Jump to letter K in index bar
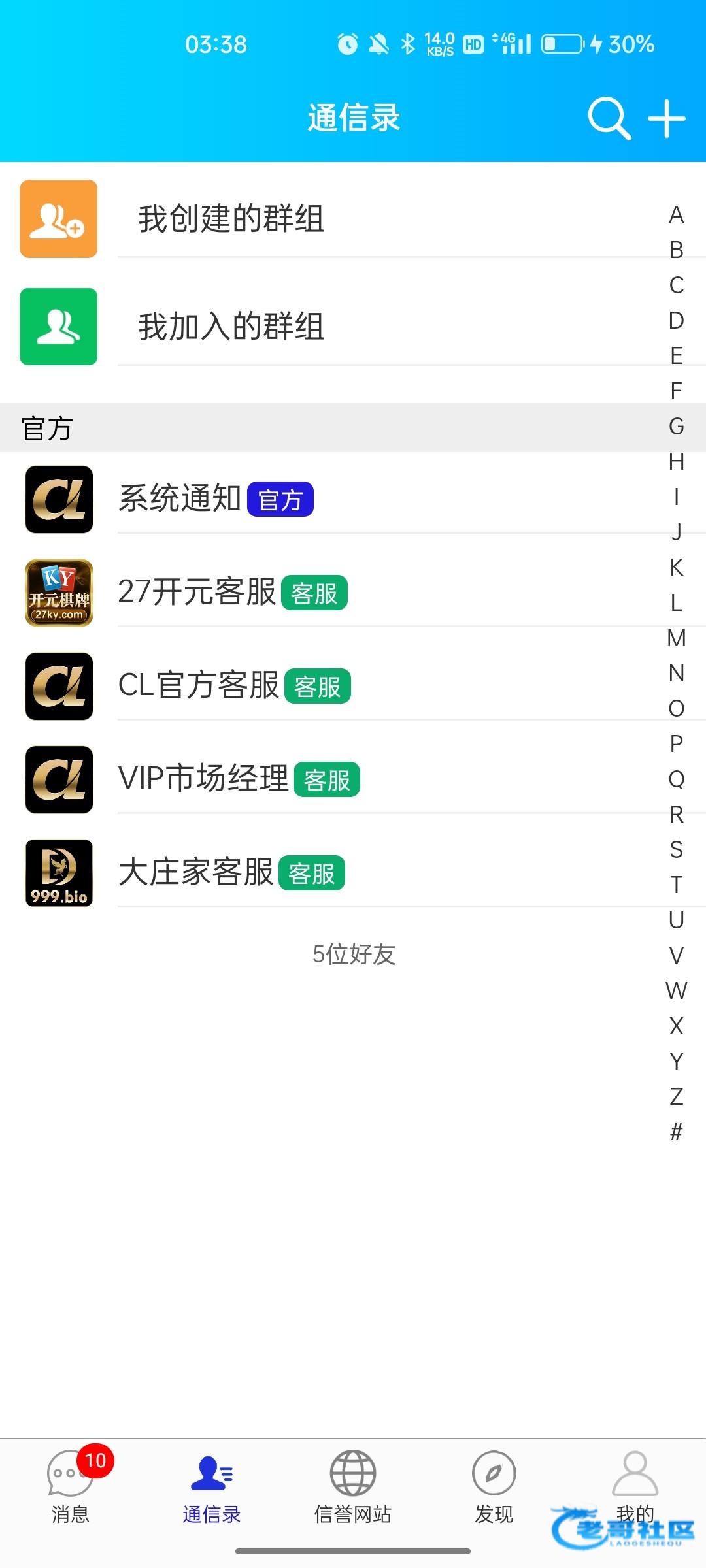This screenshot has height=1568, width=706. pyautogui.click(x=677, y=568)
